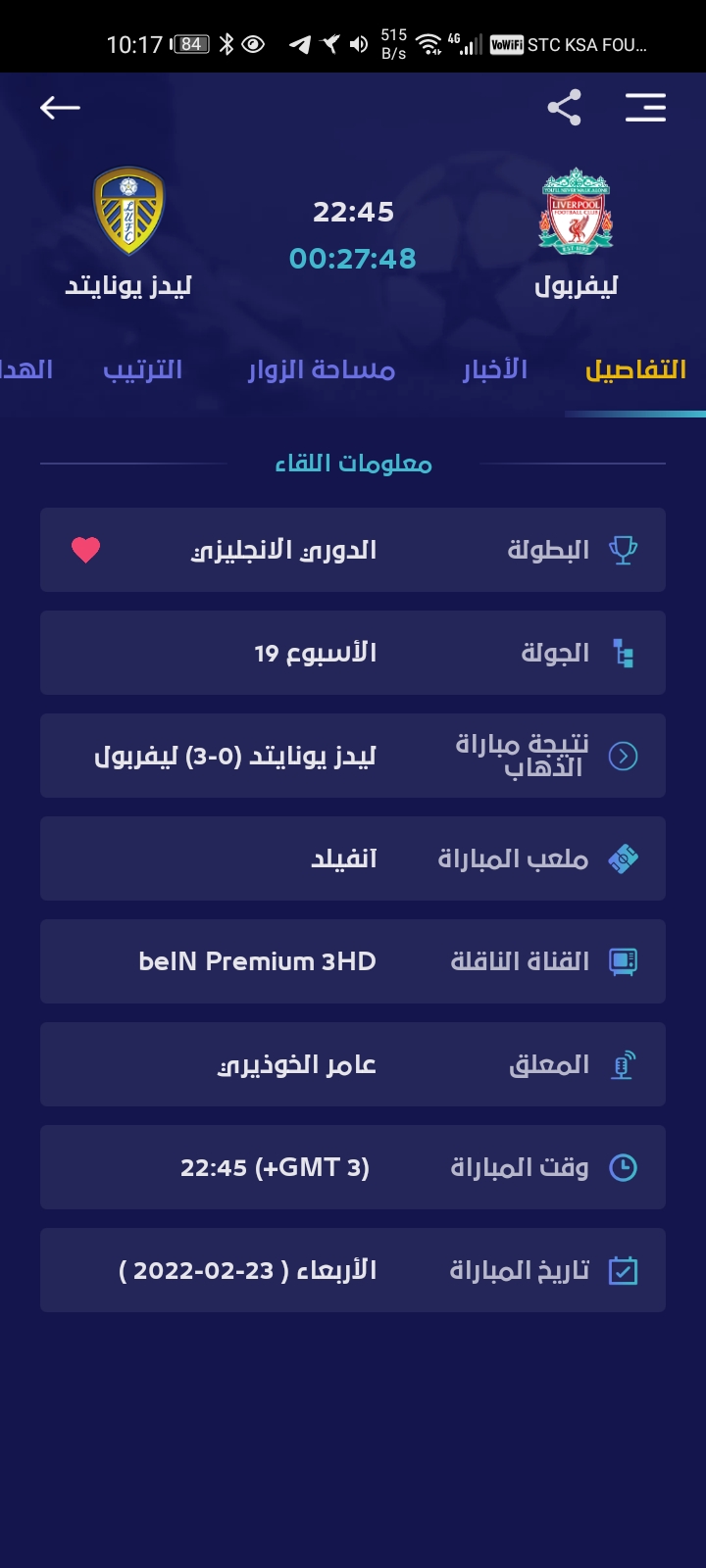Share this match
706x1568 pixels.
click(564, 108)
